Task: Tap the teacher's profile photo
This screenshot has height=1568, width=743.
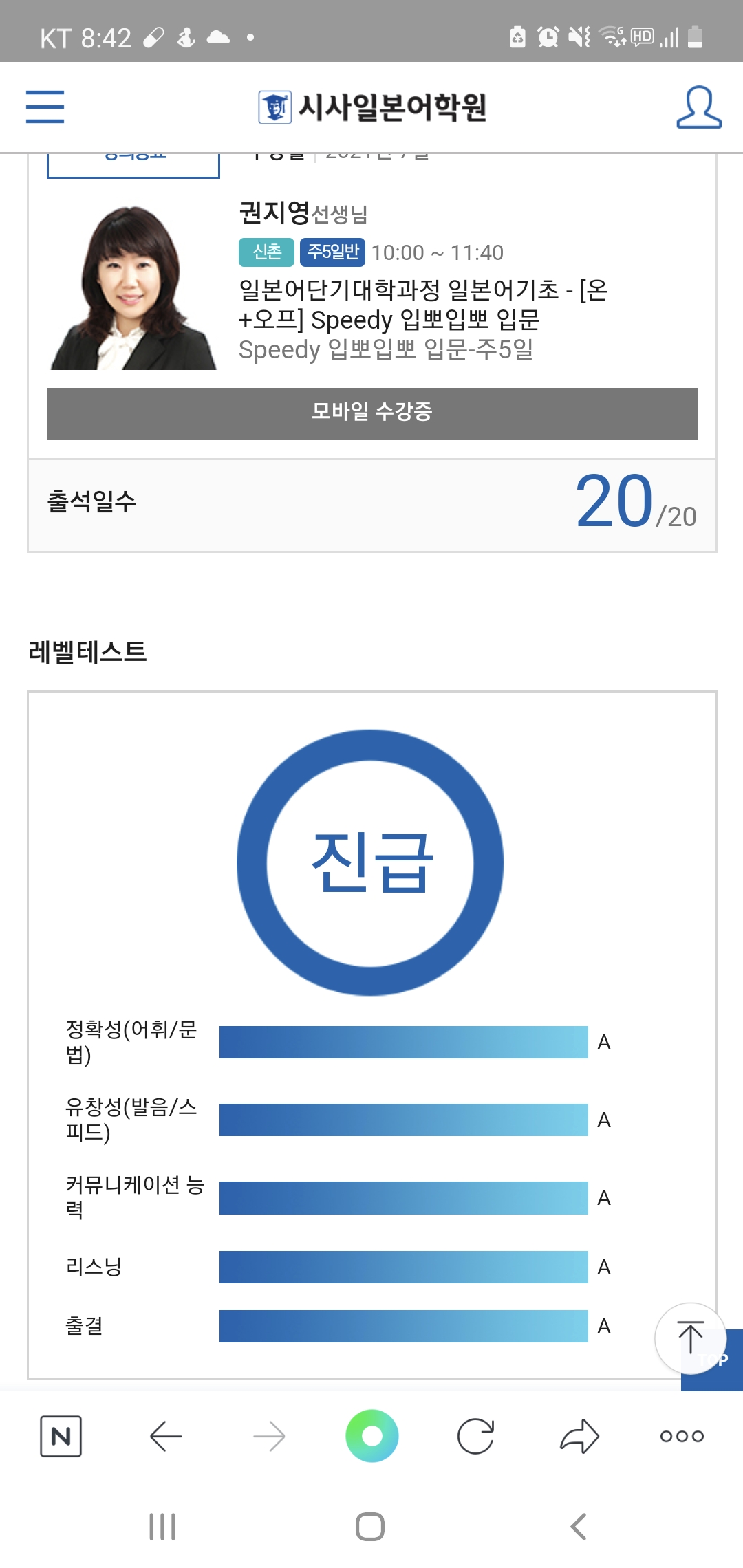Action: coord(134,289)
